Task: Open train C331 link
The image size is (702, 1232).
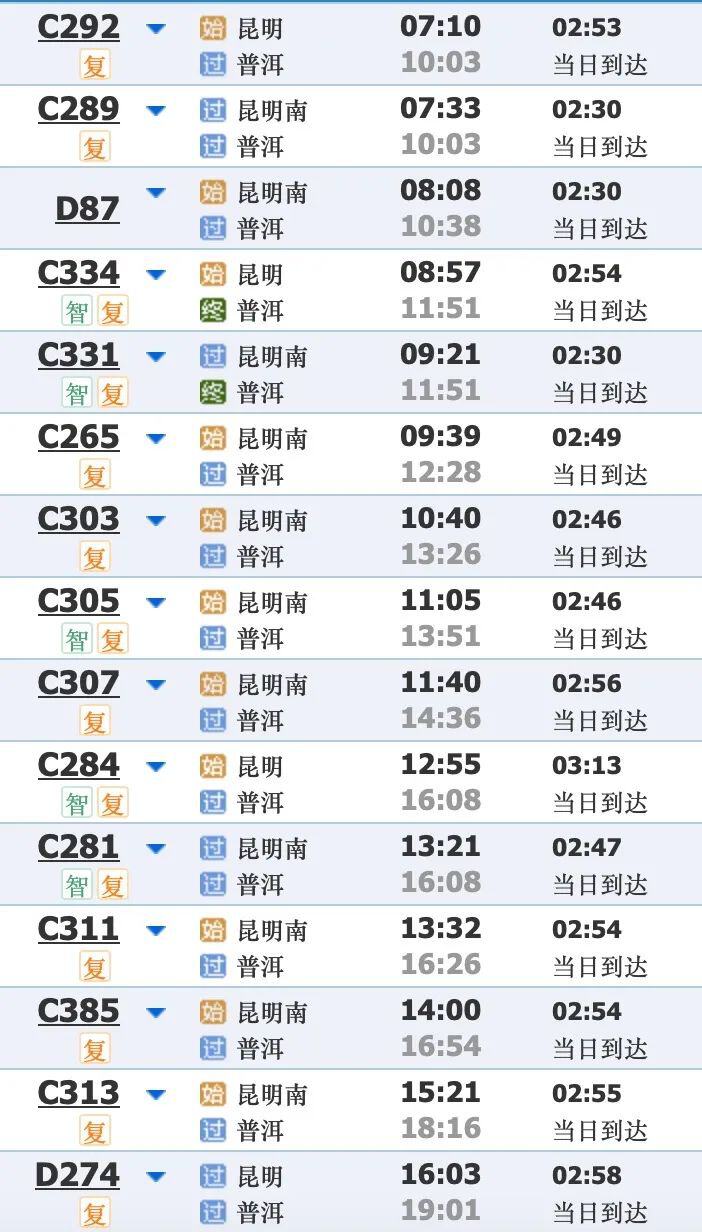Action: (x=78, y=355)
